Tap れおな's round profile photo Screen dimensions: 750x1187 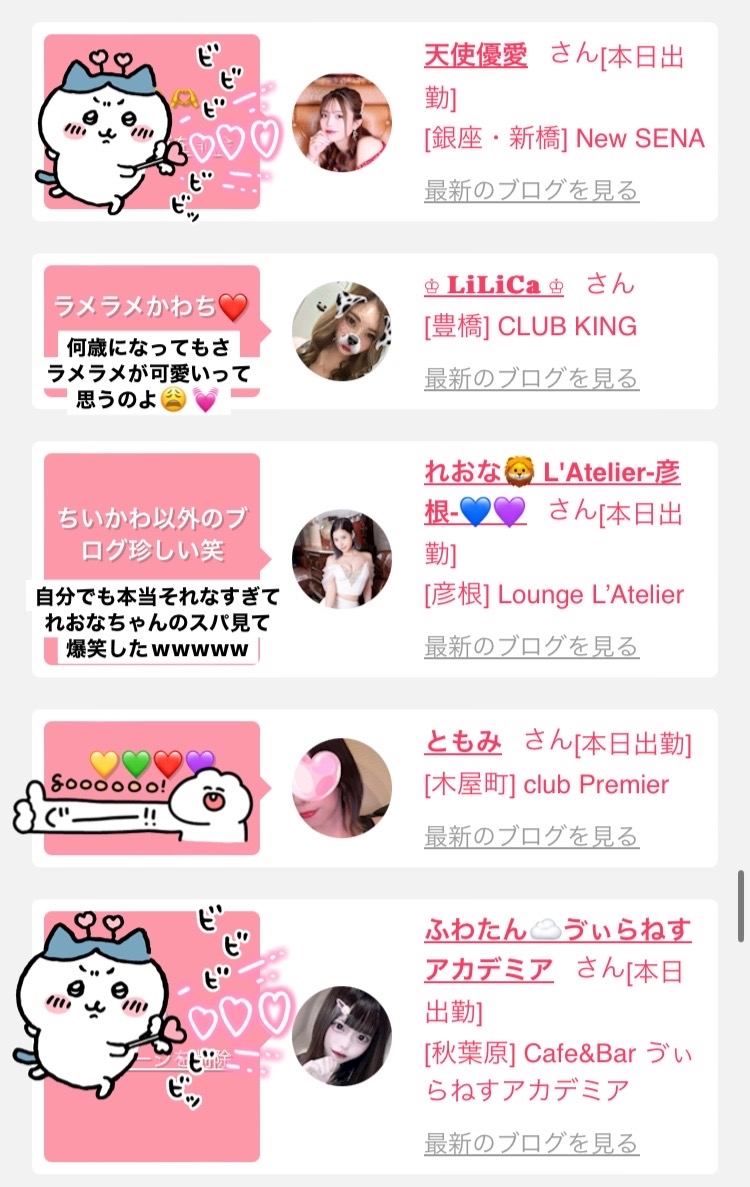pyautogui.click(x=342, y=559)
